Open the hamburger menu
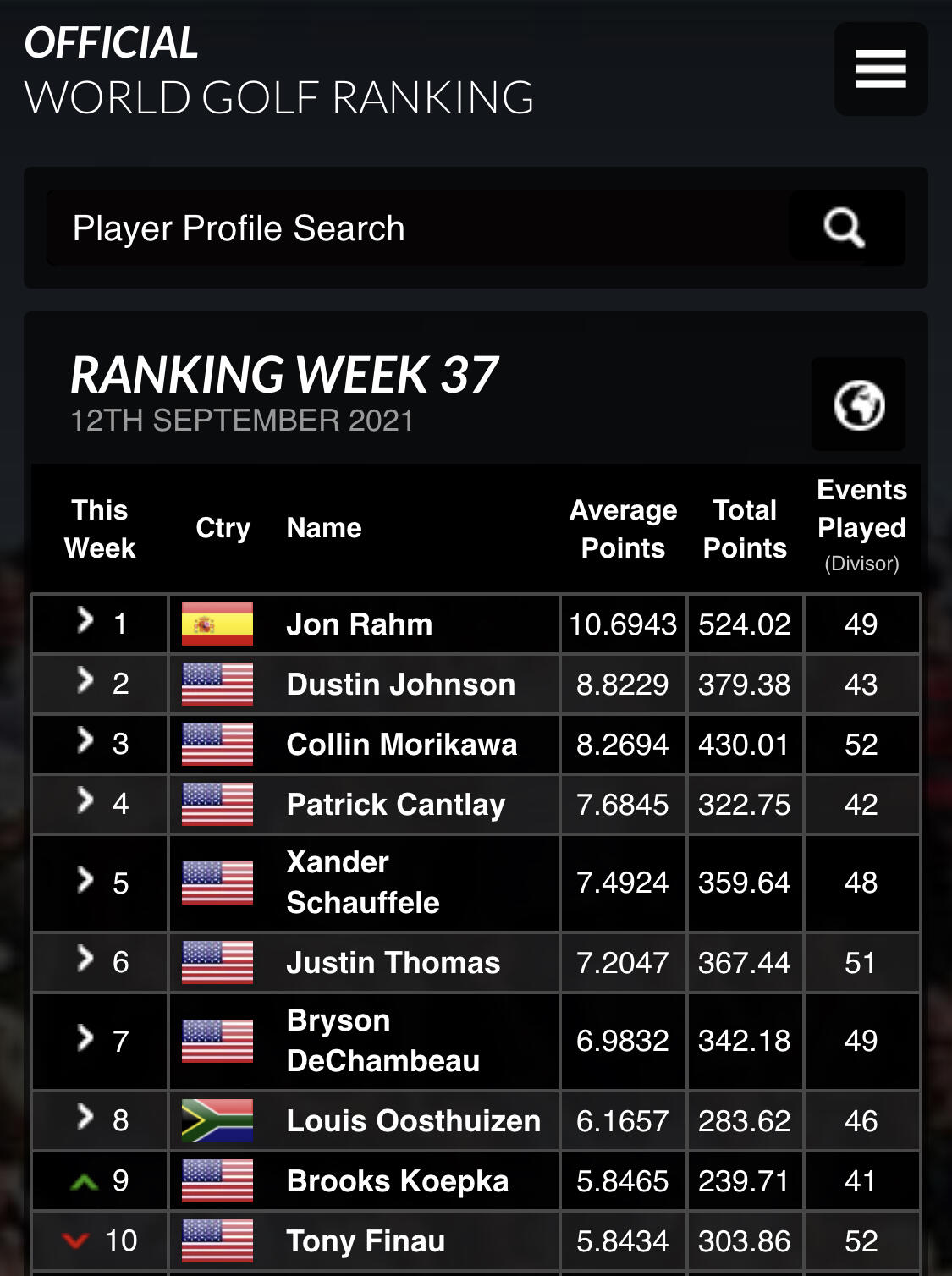This screenshot has height=1276, width=952. click(881, 69)
